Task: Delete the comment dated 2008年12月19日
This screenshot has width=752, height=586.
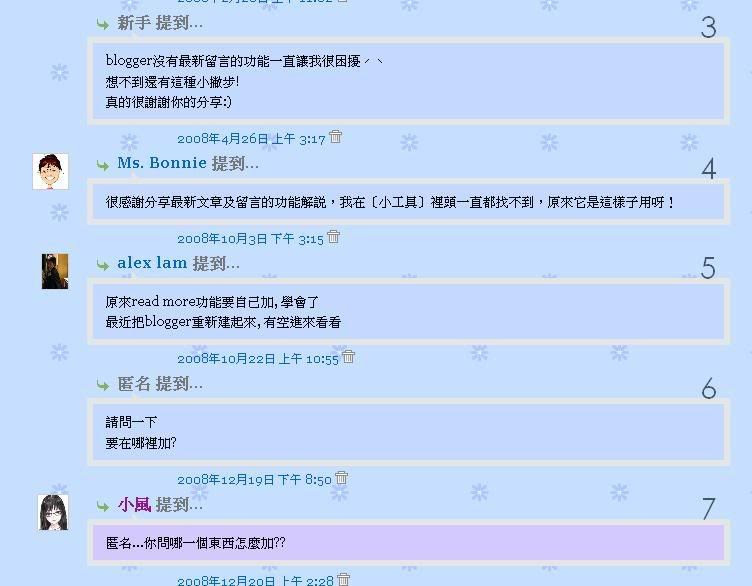Action: (342, 478)
